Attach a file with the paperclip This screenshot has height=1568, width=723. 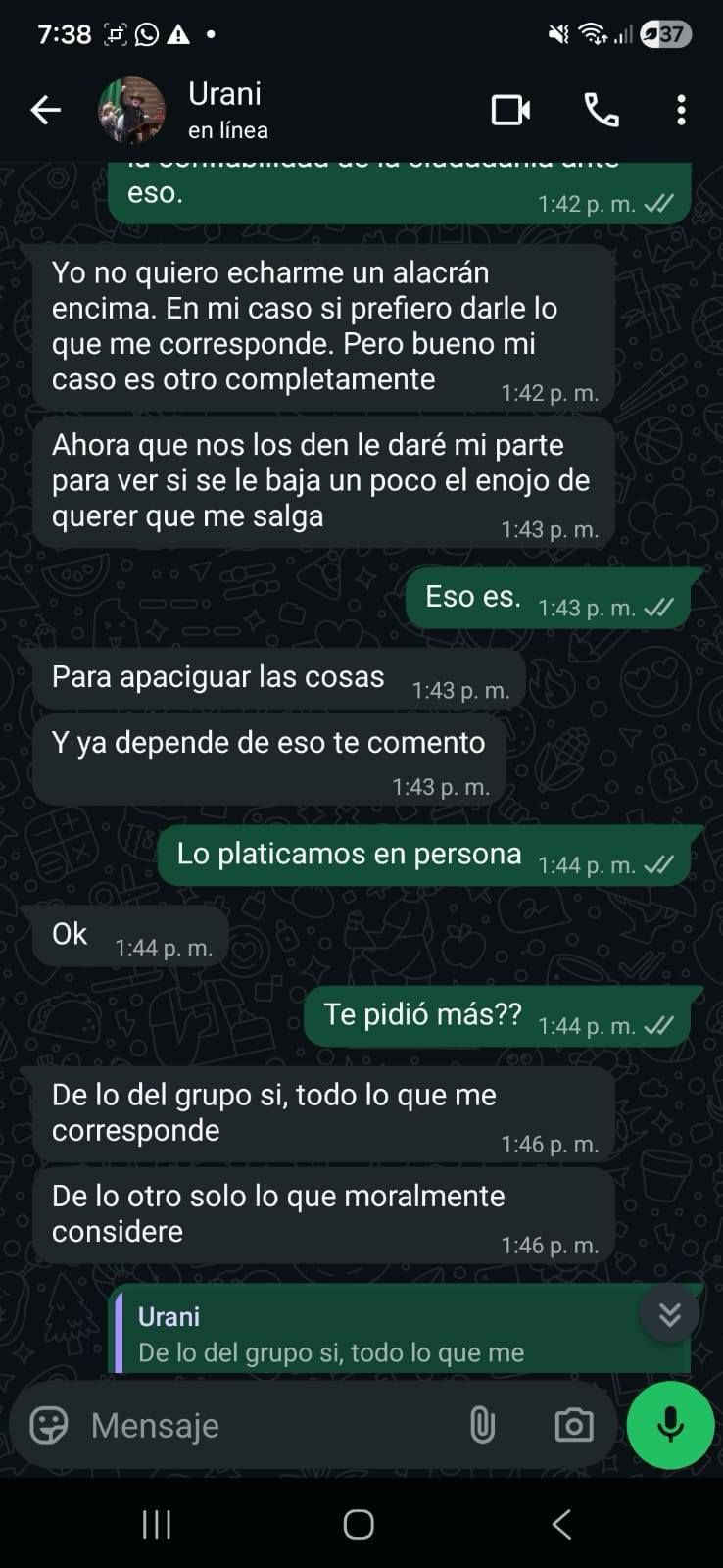(482, 1425)
